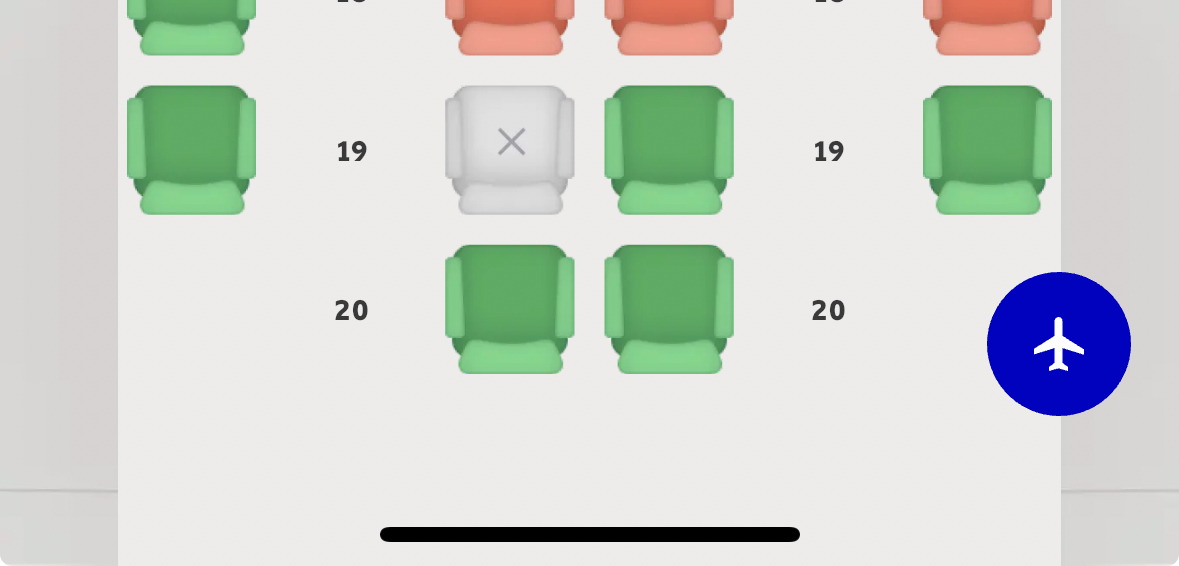
Task: Choose the middle-left green seat in row 20
Action: pyautogui.click(x=510, y=308)
